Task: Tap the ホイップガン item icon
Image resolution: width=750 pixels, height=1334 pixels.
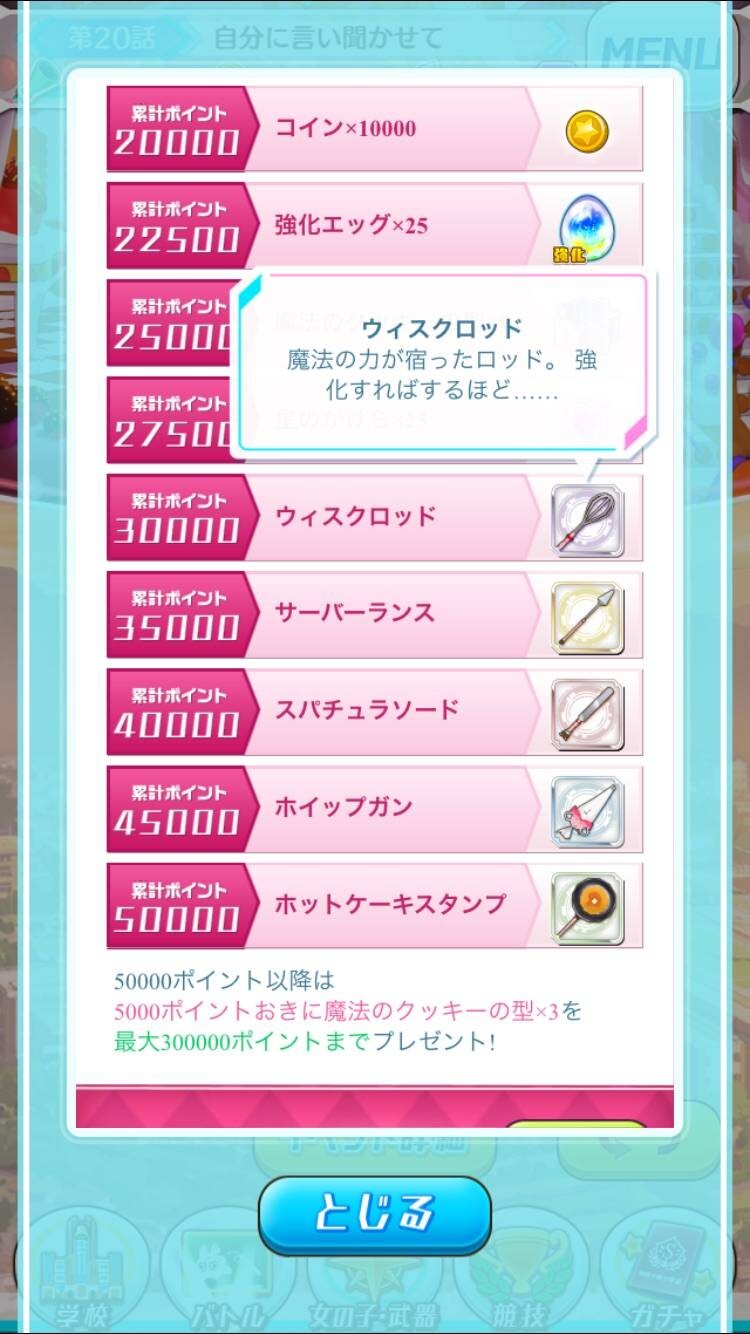Action: click(587, 811)
